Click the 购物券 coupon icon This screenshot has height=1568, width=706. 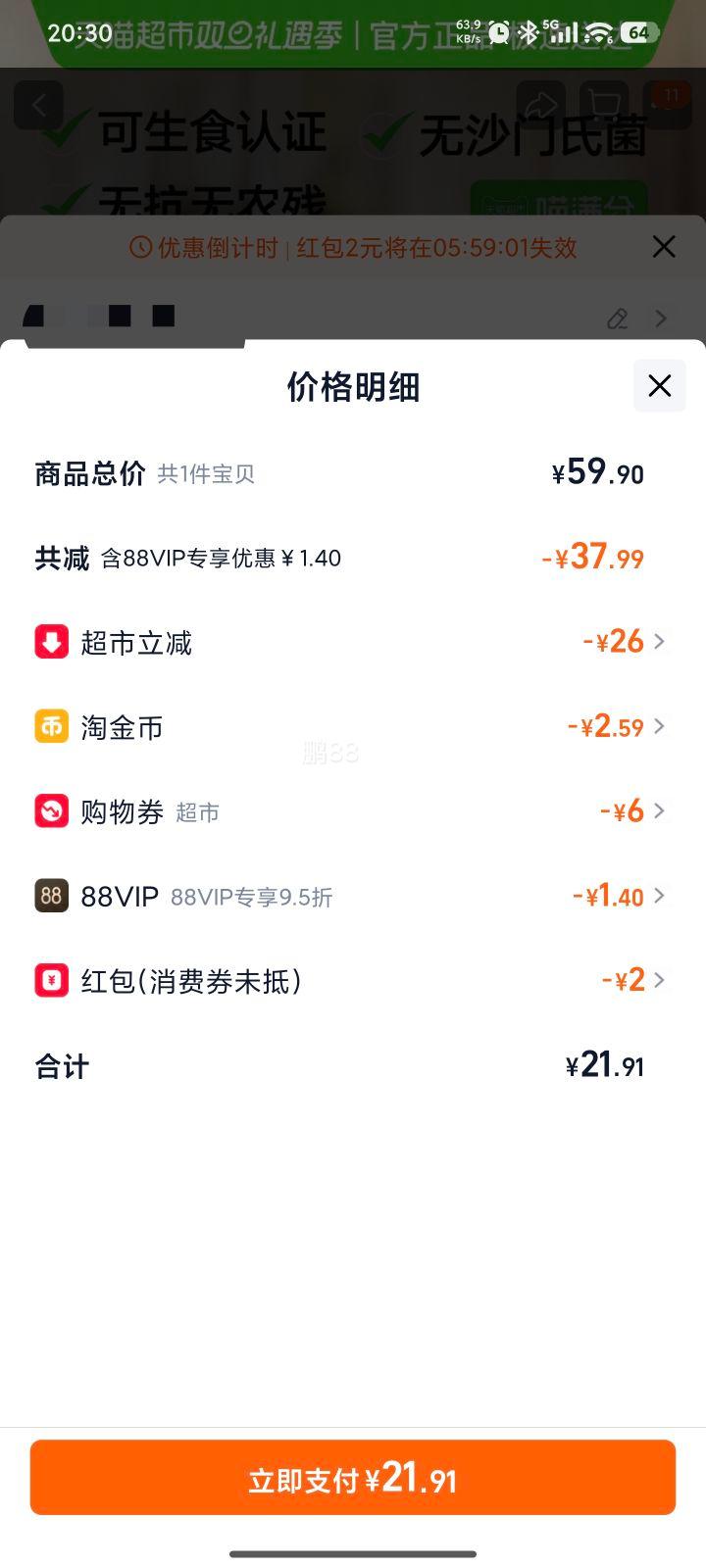coord(52,811)
